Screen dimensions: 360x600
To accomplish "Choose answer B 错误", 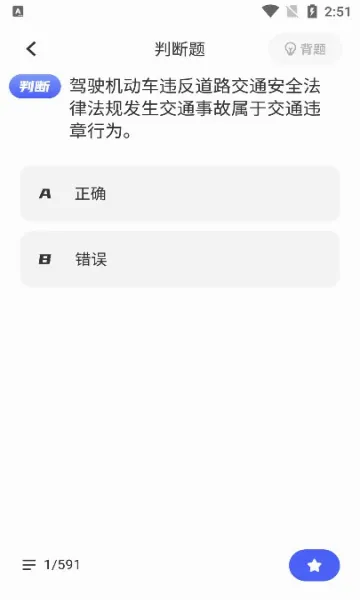I will [180, 259].
